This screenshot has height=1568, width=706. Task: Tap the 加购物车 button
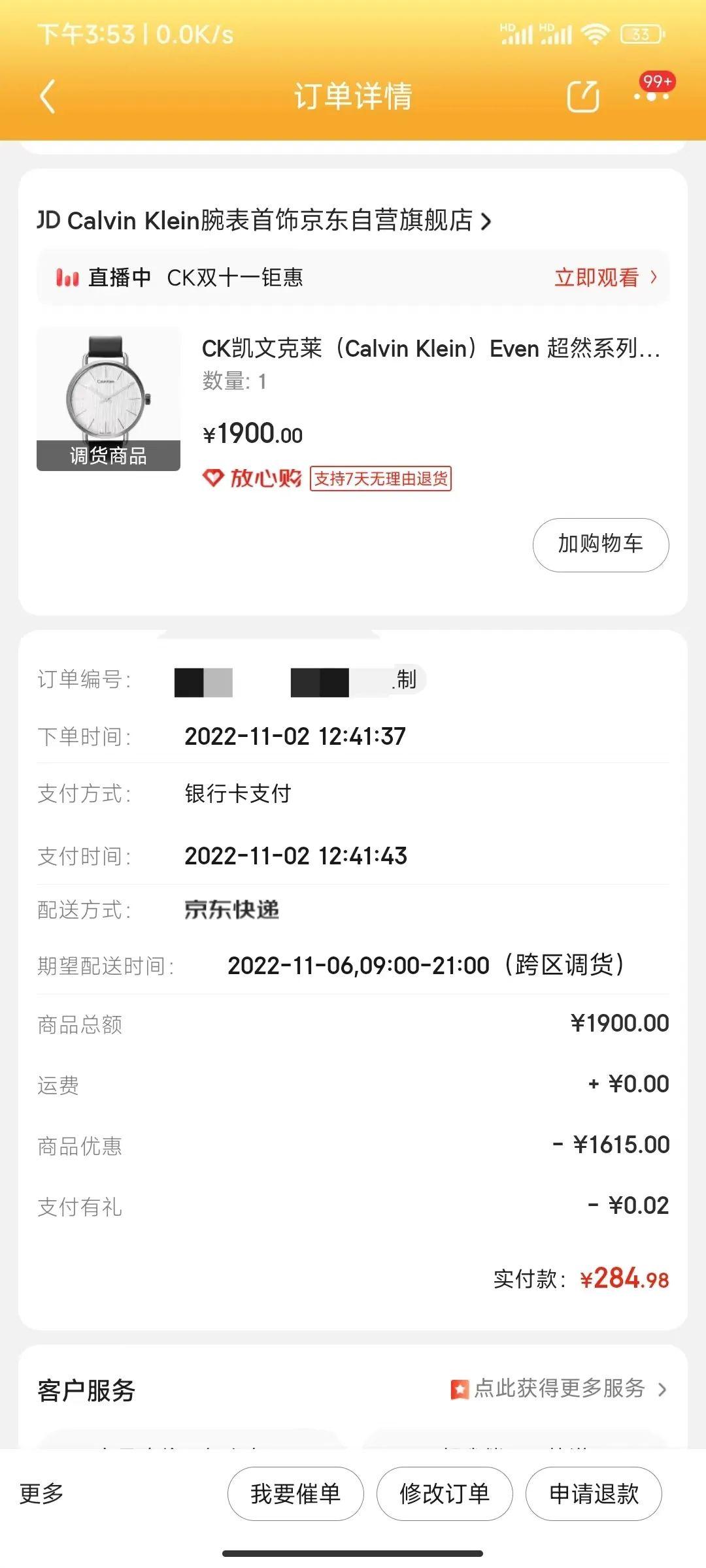click(599, 544)
